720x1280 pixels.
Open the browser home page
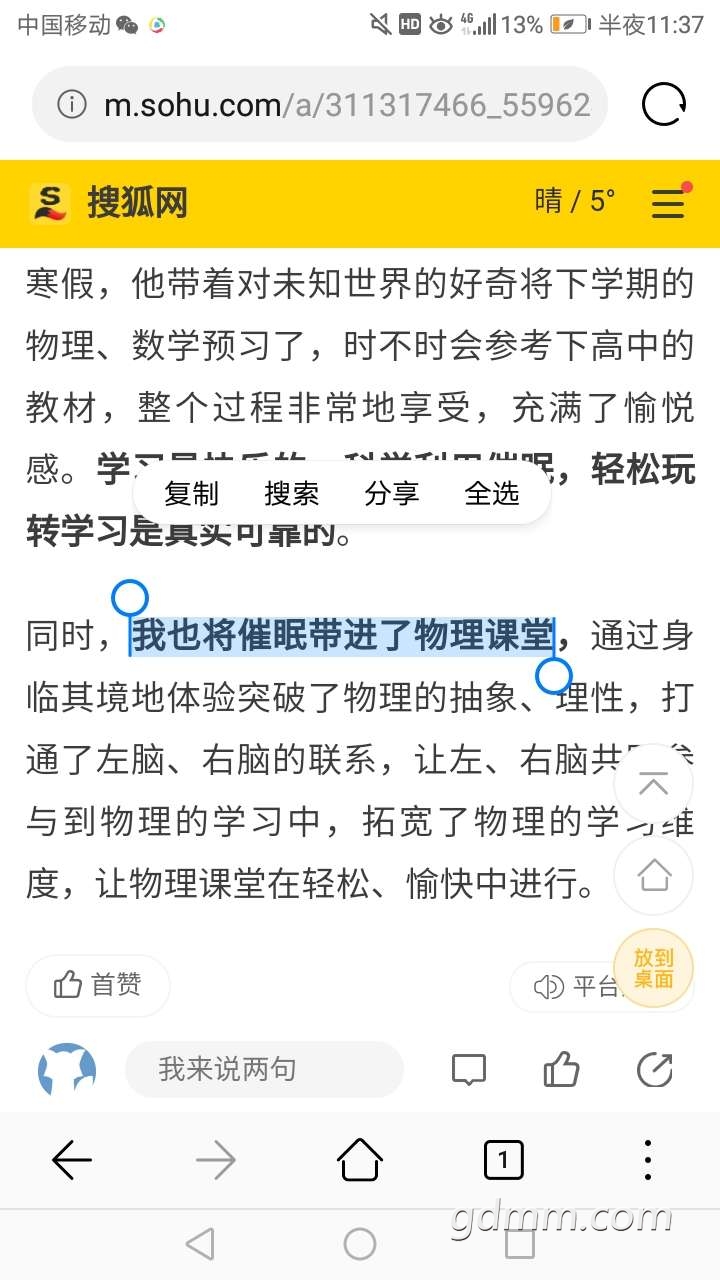[x=359, y=1160]
